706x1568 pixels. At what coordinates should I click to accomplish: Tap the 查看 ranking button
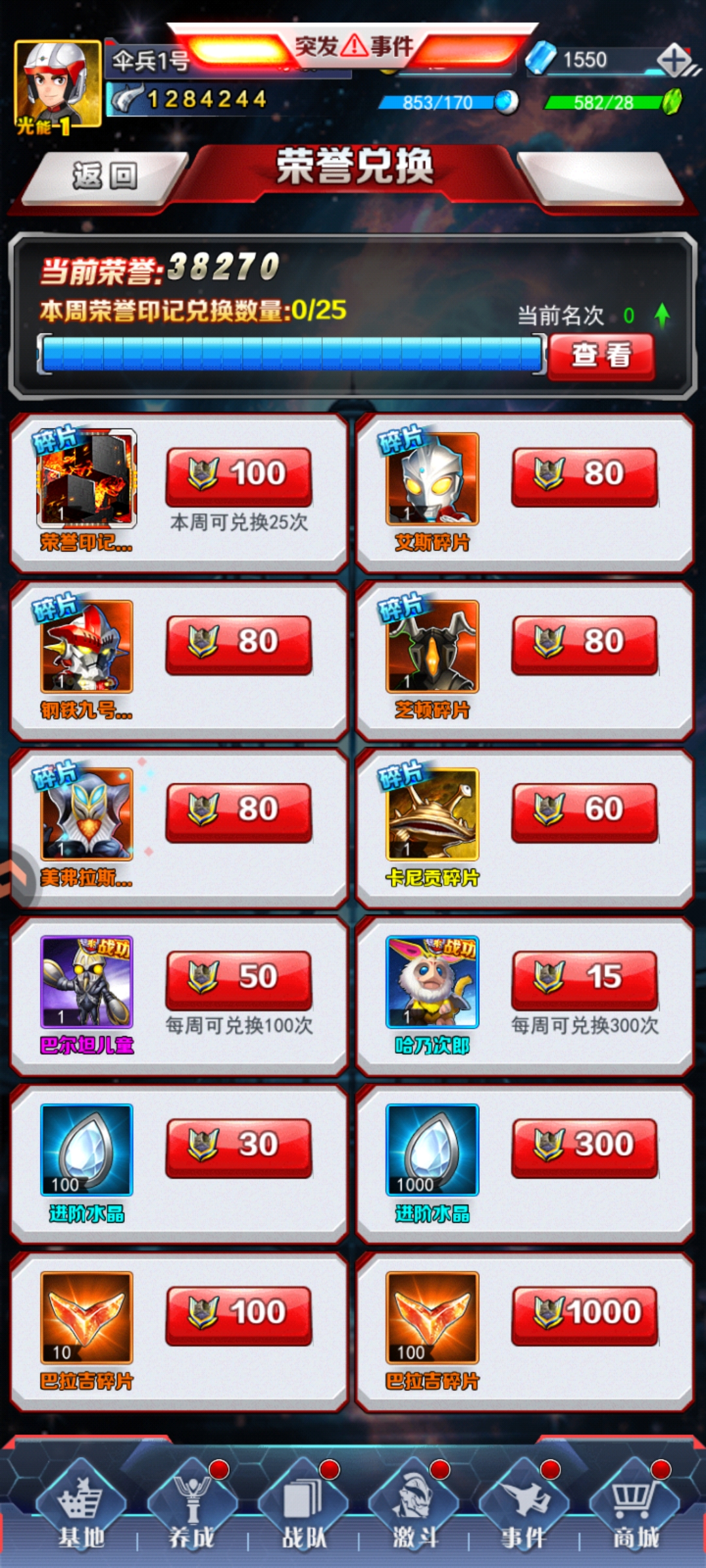click(x=601, y=356)
